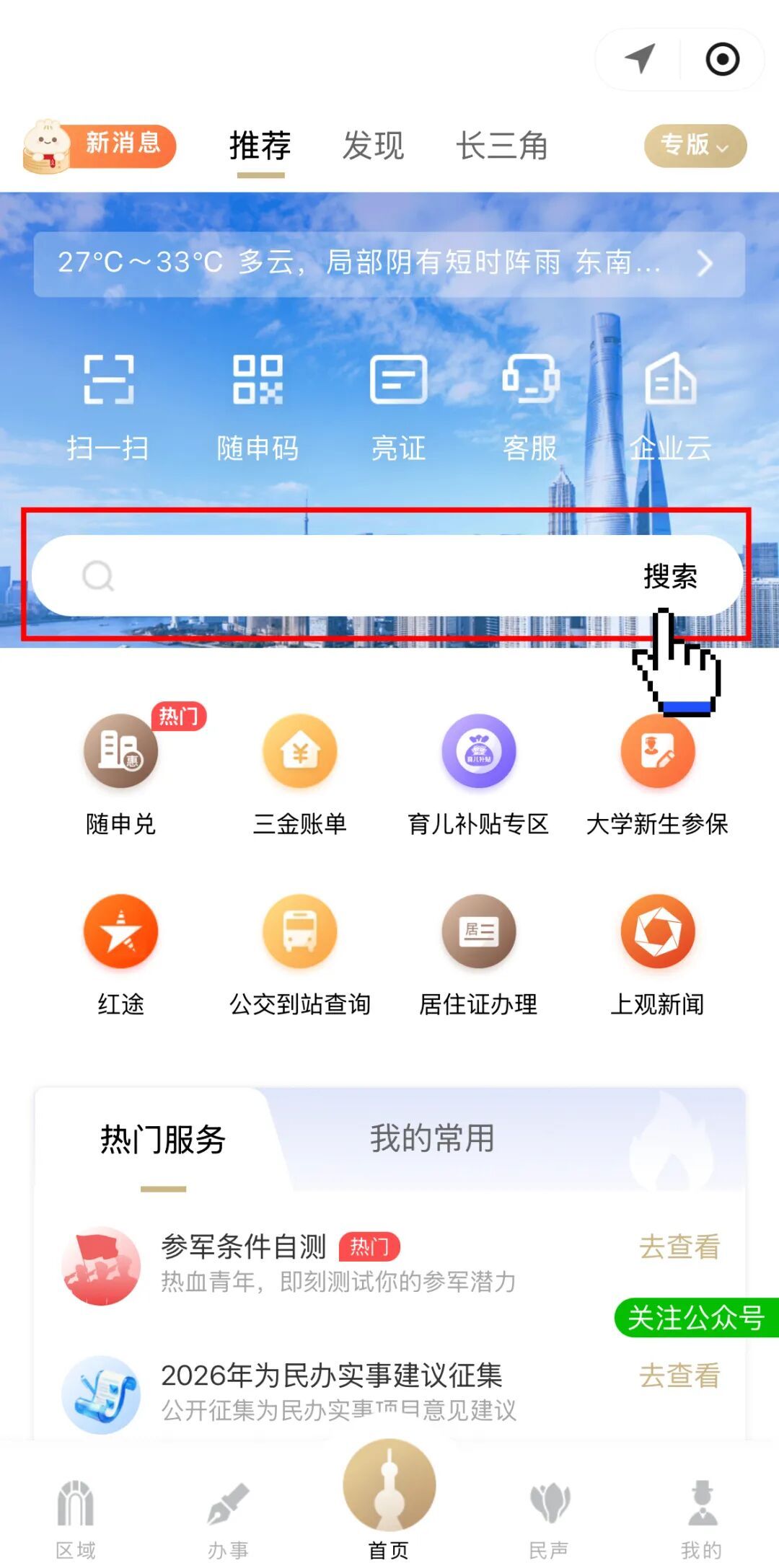Open the 专版 dropdown

tap(695, 146)
